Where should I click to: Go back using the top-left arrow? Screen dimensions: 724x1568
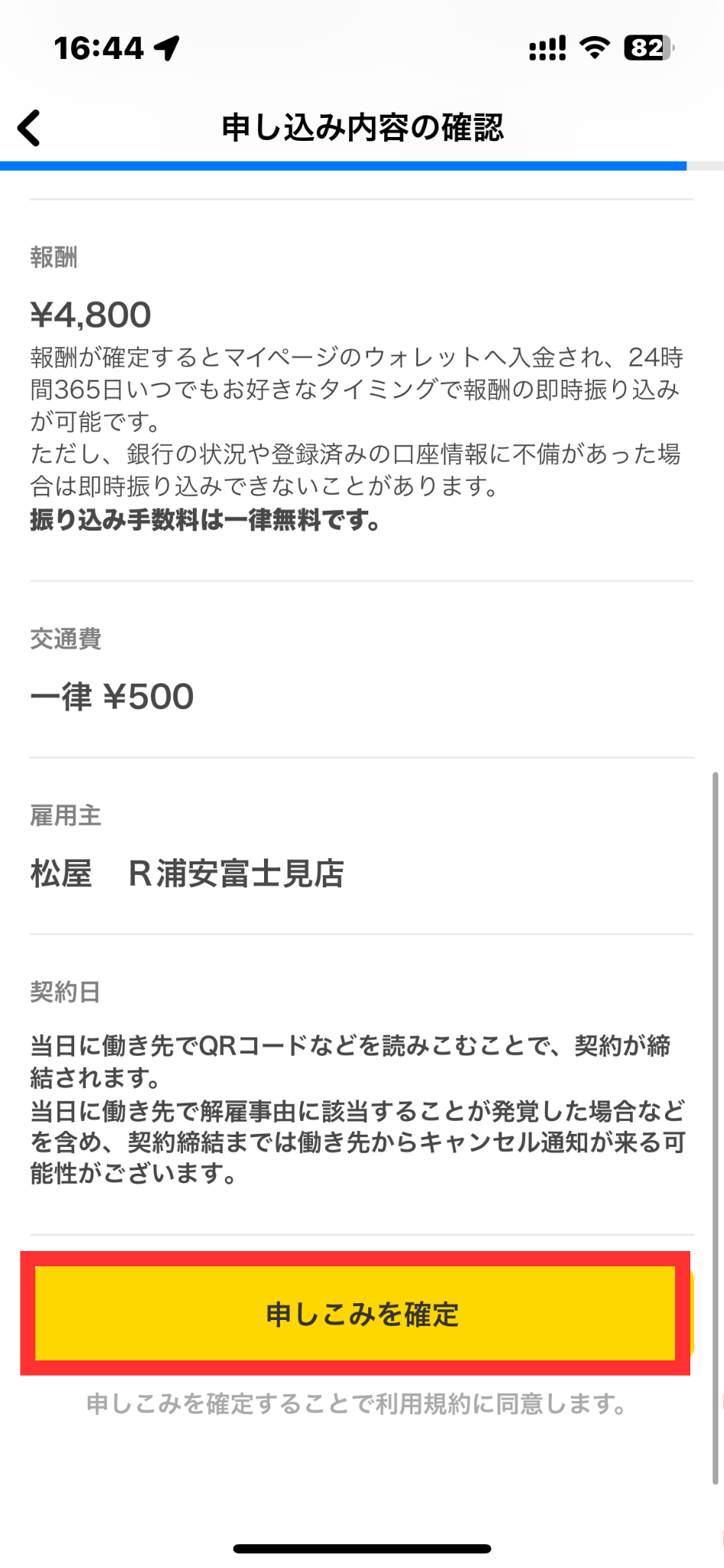click(x=29, y=128)
